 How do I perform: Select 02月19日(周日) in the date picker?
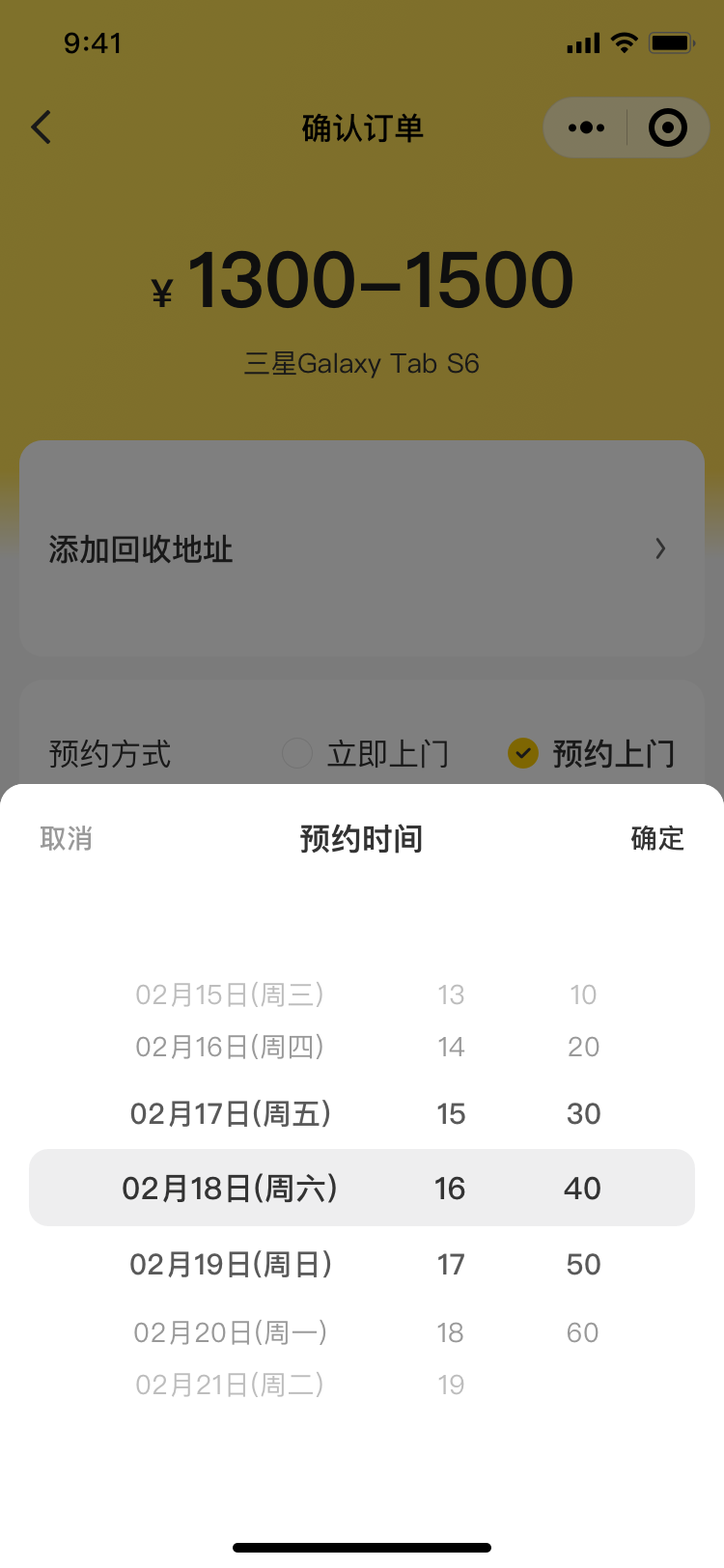pyautogui.click(x=231, y=1264)
